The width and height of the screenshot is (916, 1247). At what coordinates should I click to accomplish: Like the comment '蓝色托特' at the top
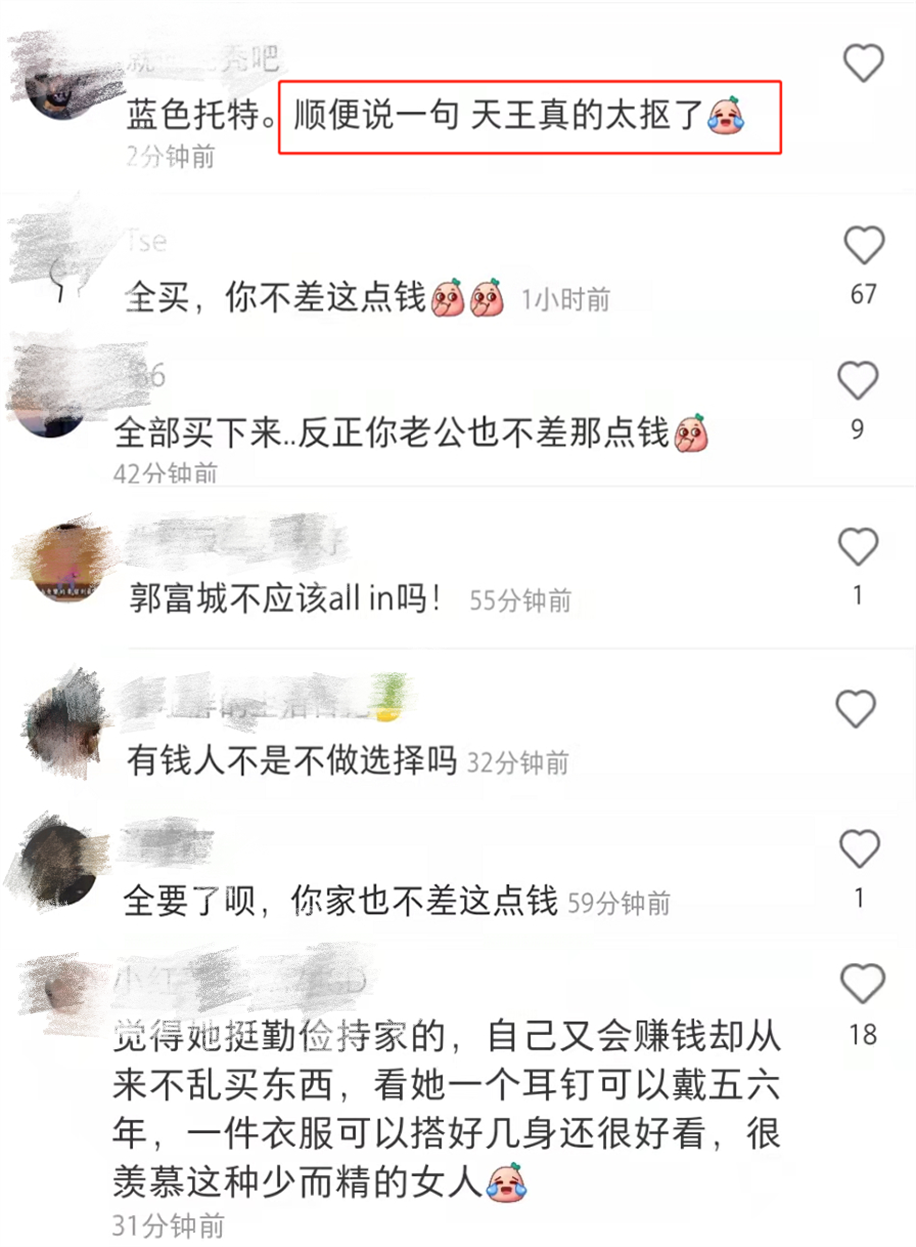(x=864, y=62)
